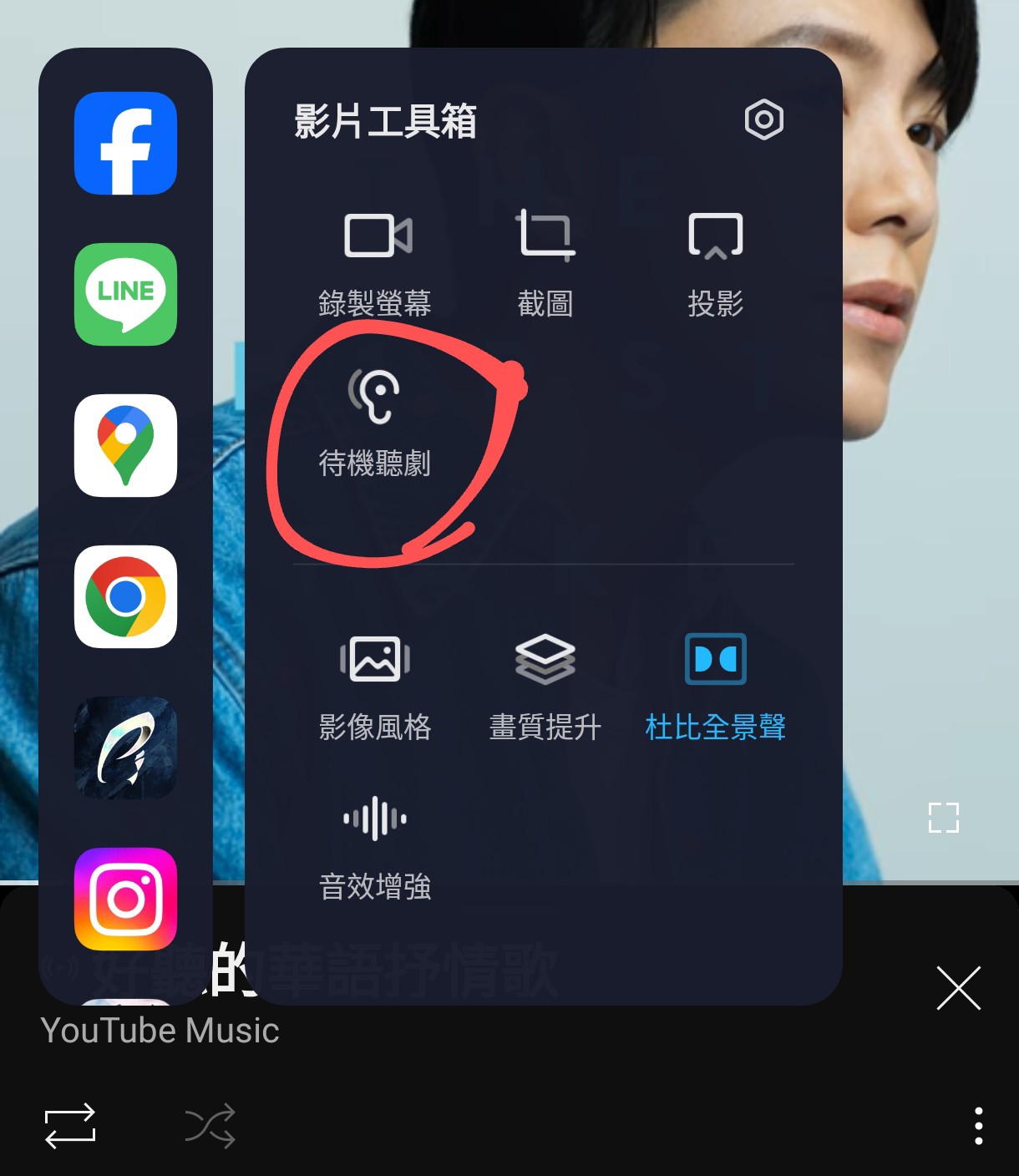
Task: Open video toolbox settings gear
Action: tap(763, 120)
